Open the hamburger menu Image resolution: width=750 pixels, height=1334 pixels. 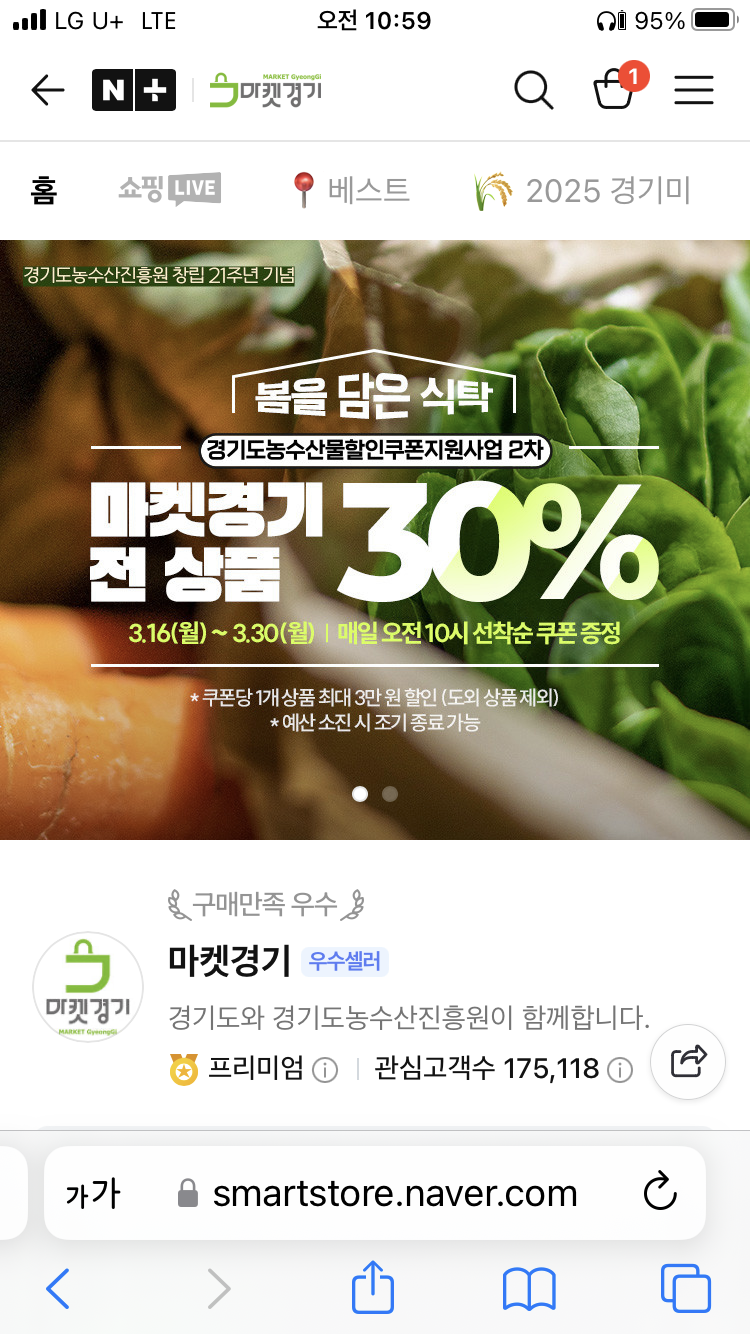(694, 91)
